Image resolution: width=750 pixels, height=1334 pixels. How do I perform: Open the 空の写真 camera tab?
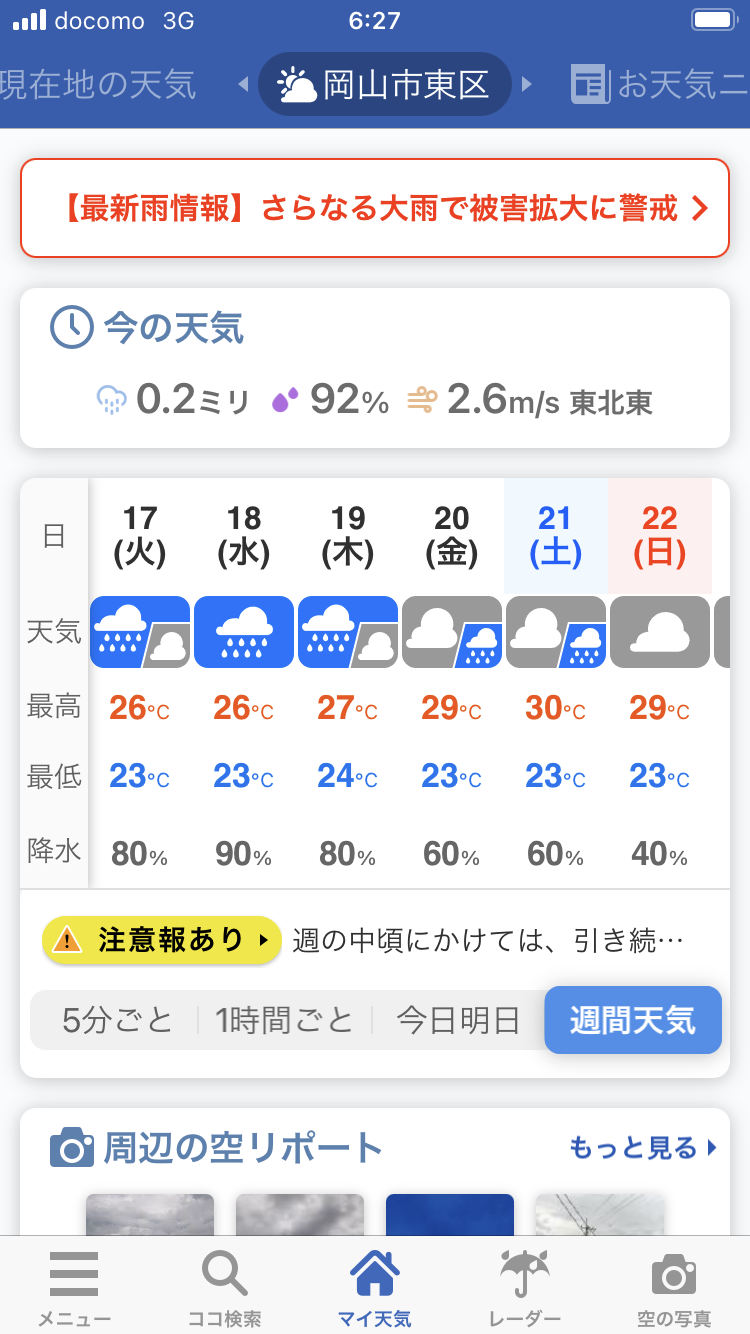tap(674, 1288)
